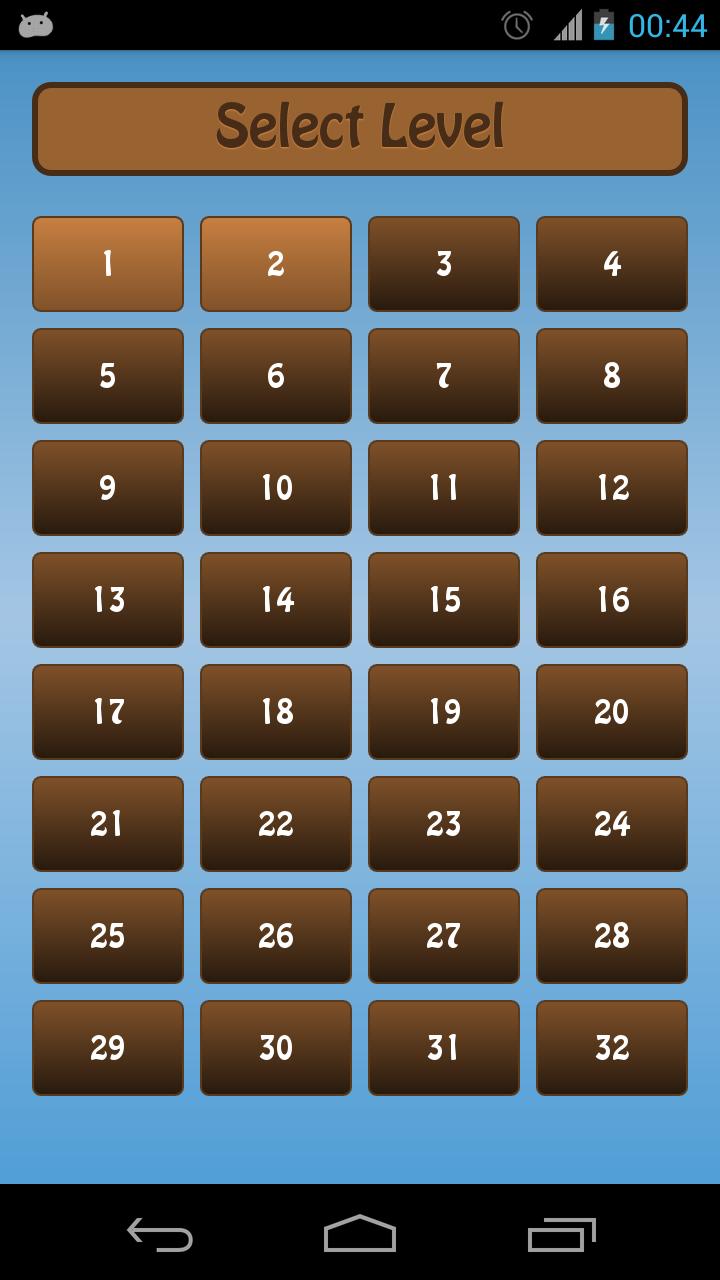Open level 23

444,824
